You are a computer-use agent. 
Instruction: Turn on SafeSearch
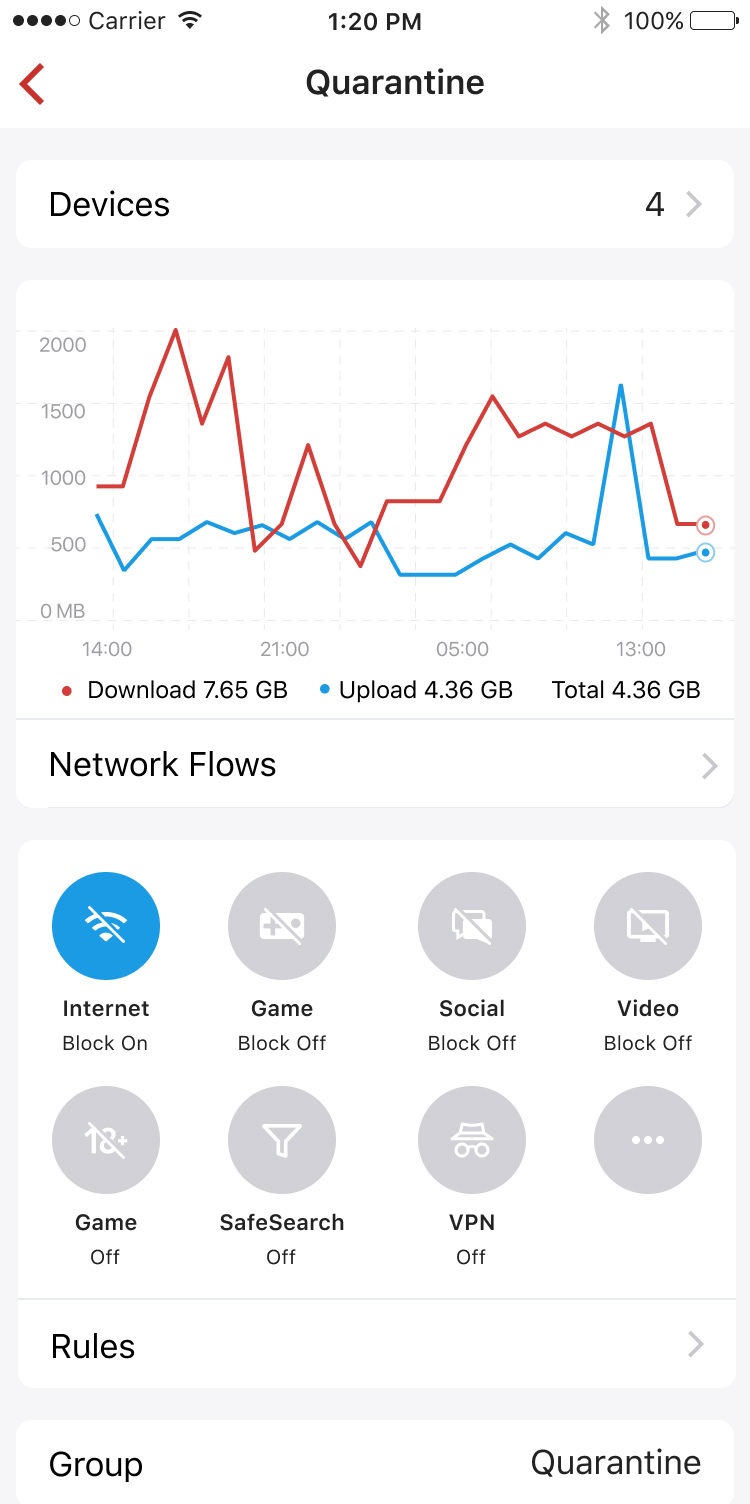click(282, 1140)
